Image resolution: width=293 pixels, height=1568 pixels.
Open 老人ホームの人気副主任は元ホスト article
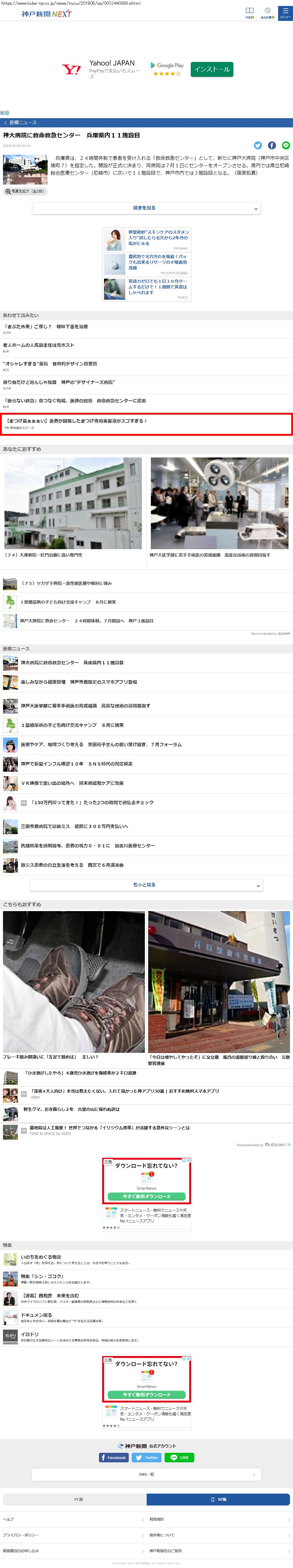(x=39, y=345)
